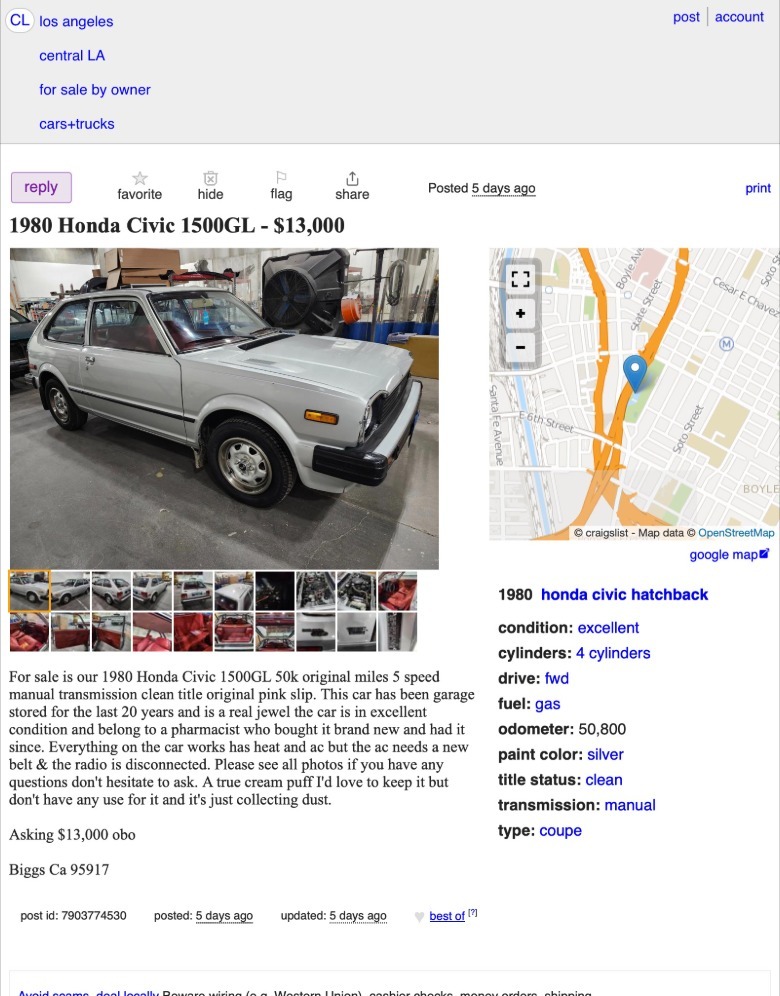Print this listing page

pos(758,188)
